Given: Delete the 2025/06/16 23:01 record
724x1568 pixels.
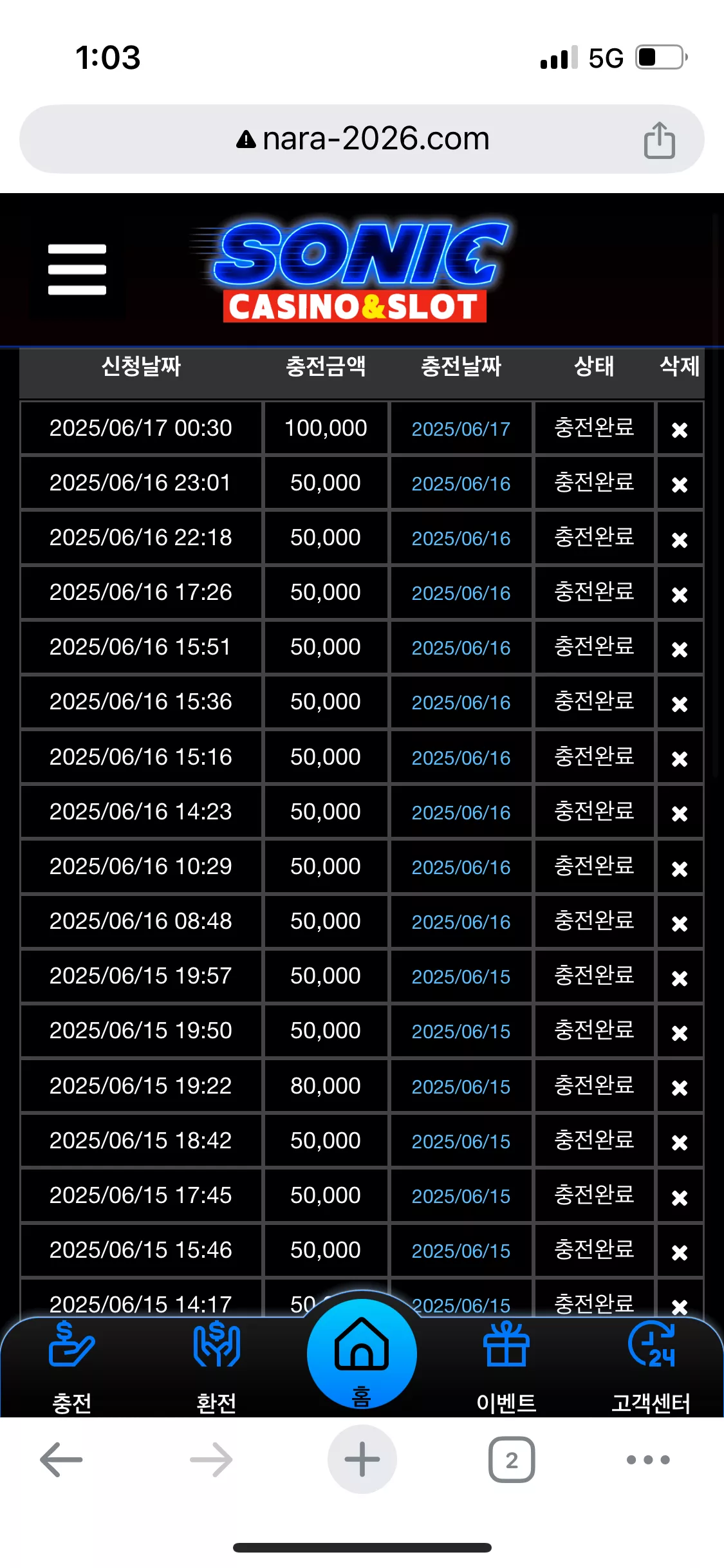Looking at the screenshot, I should point(680,484).
